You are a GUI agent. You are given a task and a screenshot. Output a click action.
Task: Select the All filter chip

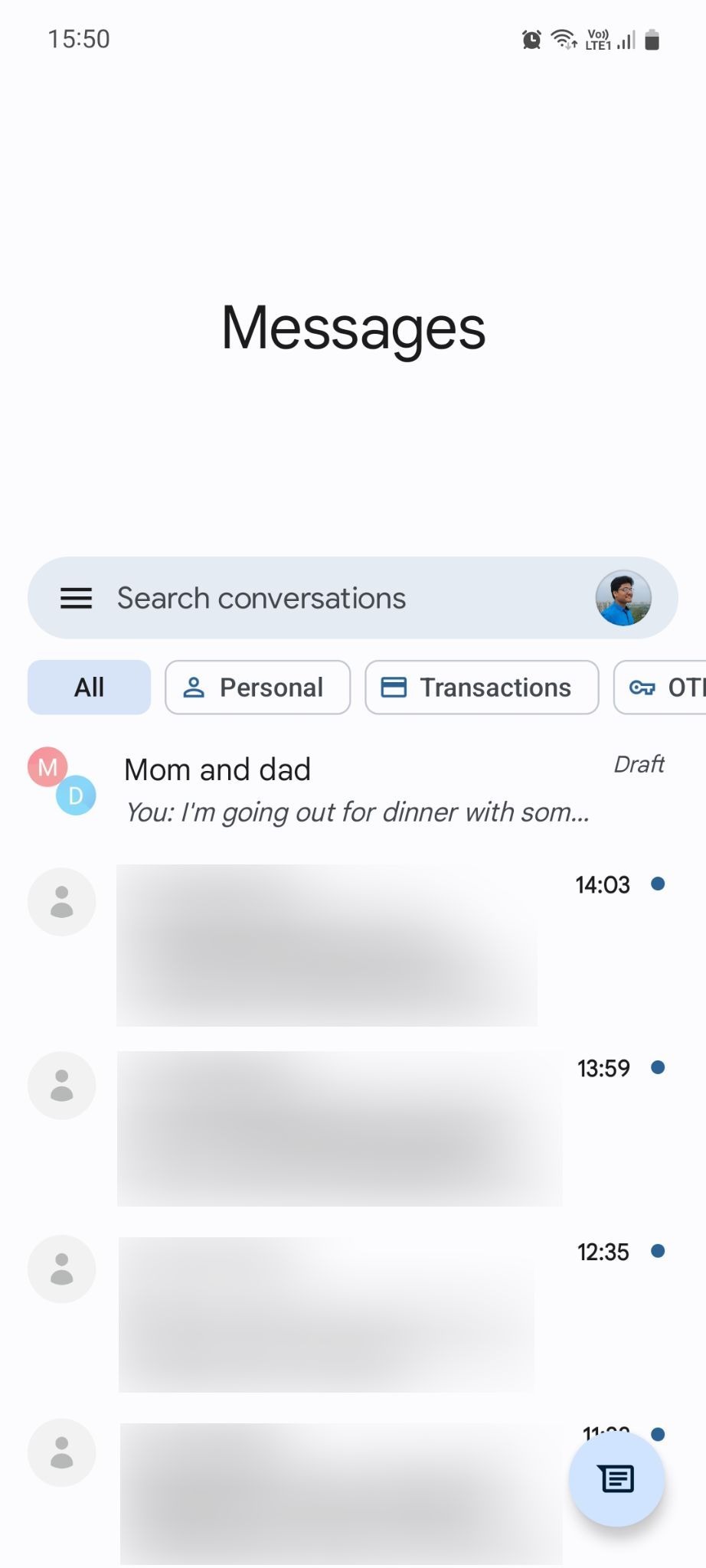[x=89, y=688]
